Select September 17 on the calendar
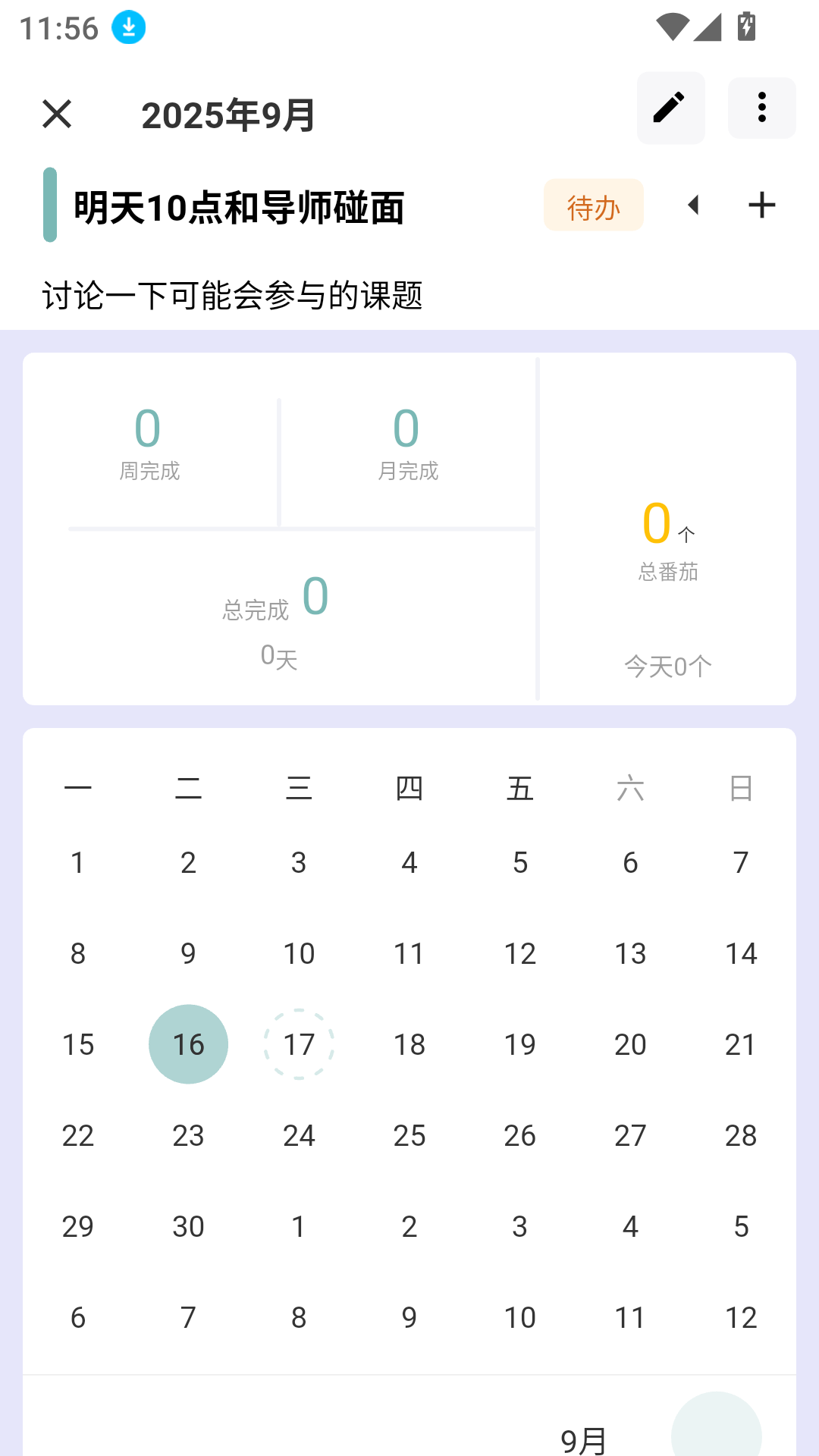Viewport: 819px width, 1456px height. tap(299, 1044)
